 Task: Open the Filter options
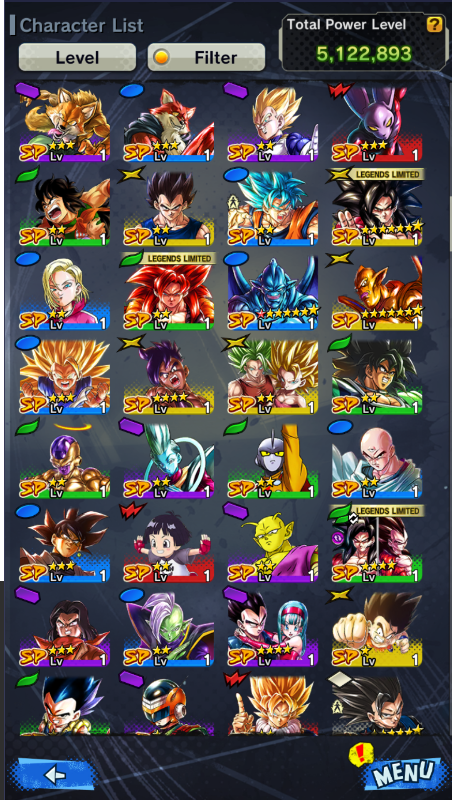(x=206, y=57)
